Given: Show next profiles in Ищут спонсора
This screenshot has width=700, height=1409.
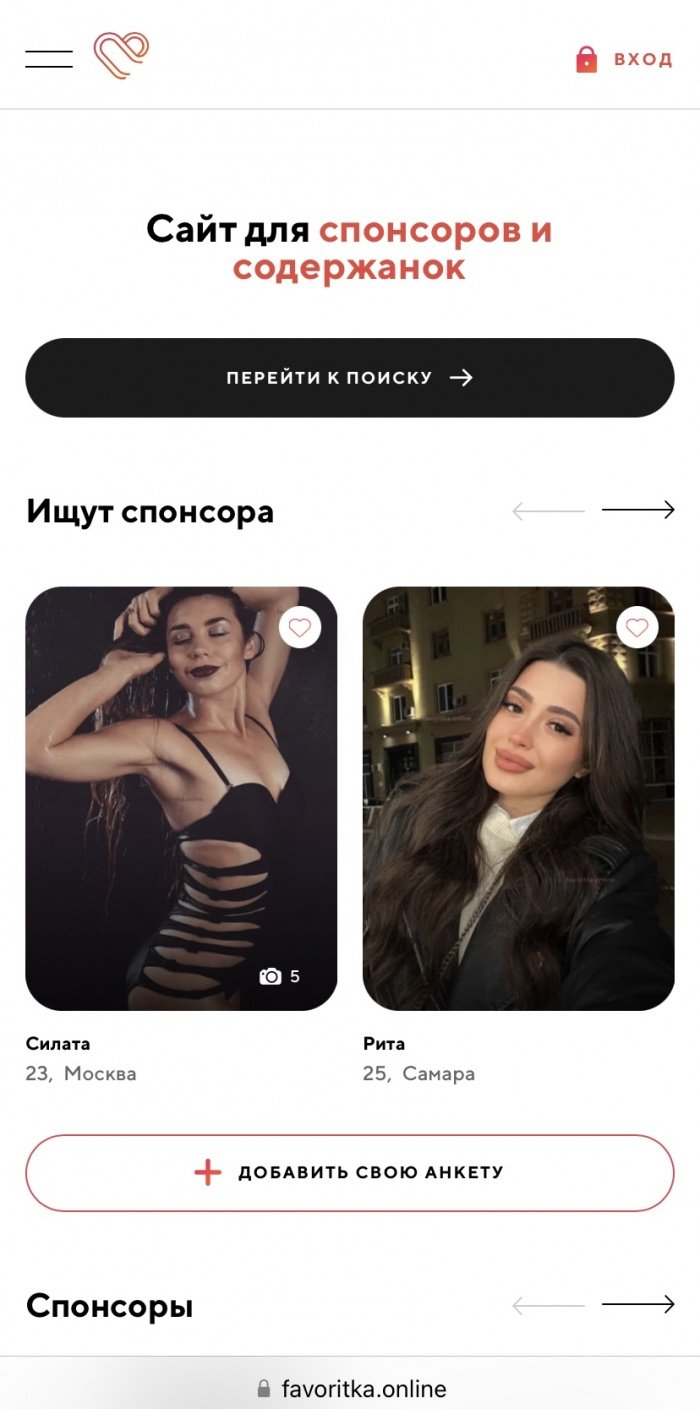Looking at the screenshot, I should tap(638, 510).
